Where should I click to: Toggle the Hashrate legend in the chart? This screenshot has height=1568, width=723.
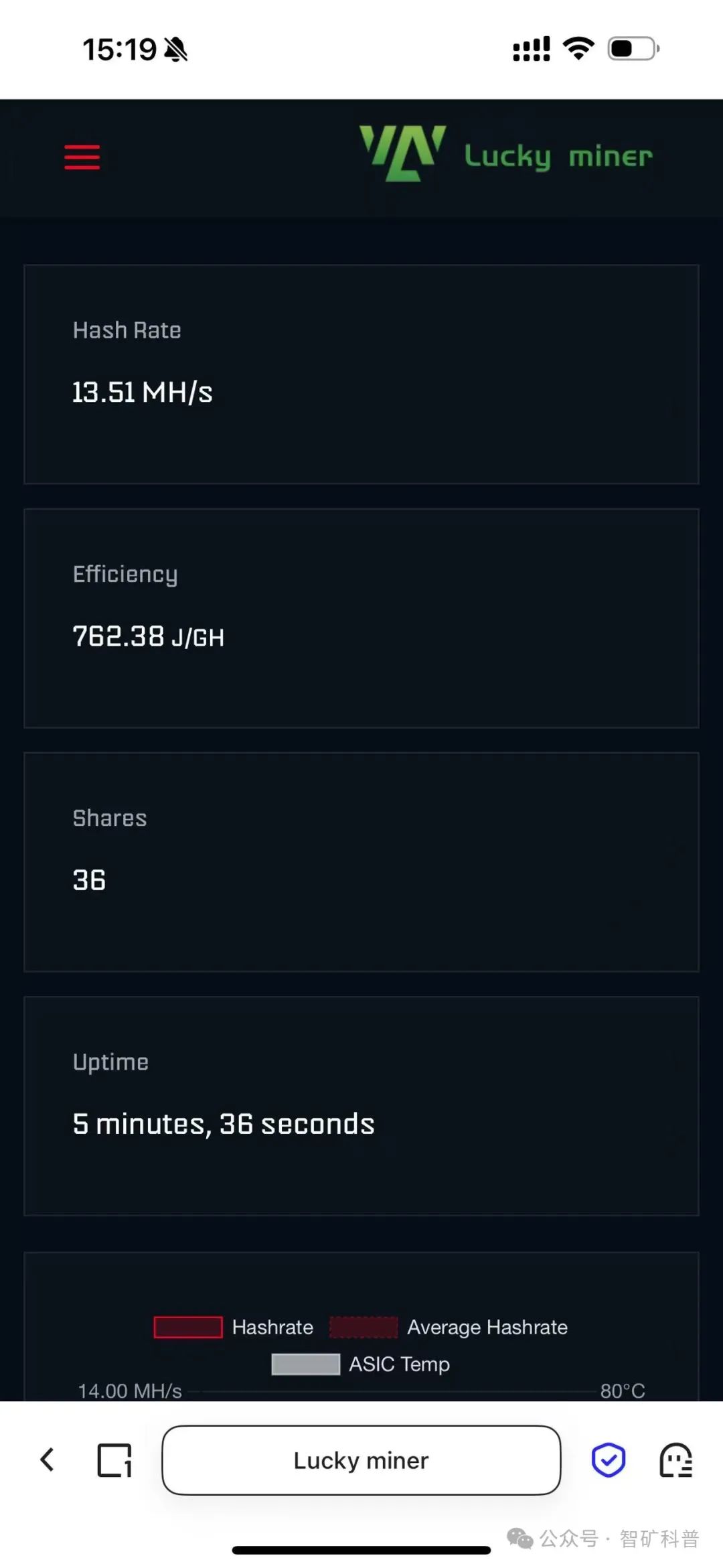(x=234, y=1327)
